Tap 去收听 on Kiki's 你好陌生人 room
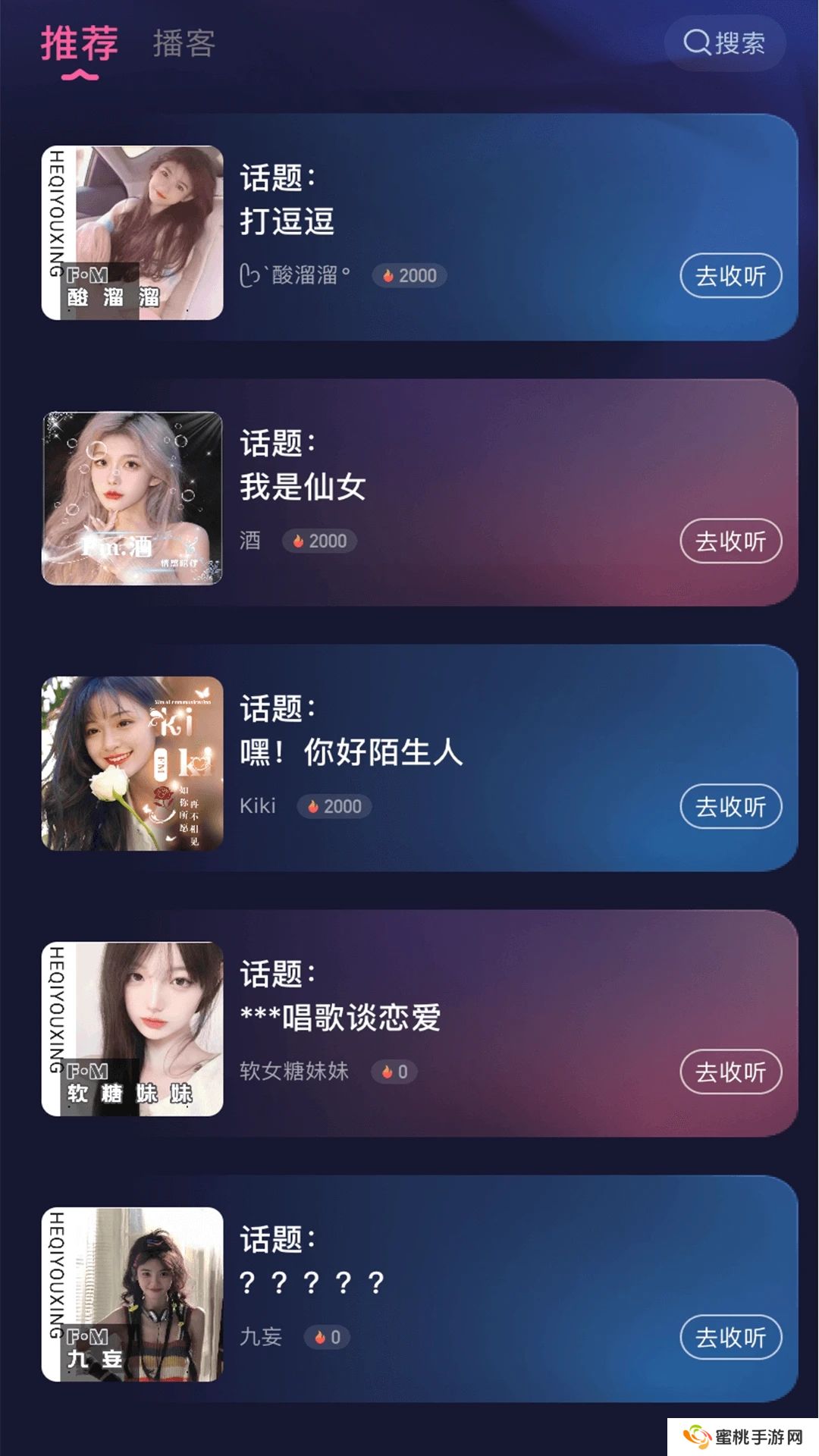This screenshot has height=1456, width=819. [730, 807]
